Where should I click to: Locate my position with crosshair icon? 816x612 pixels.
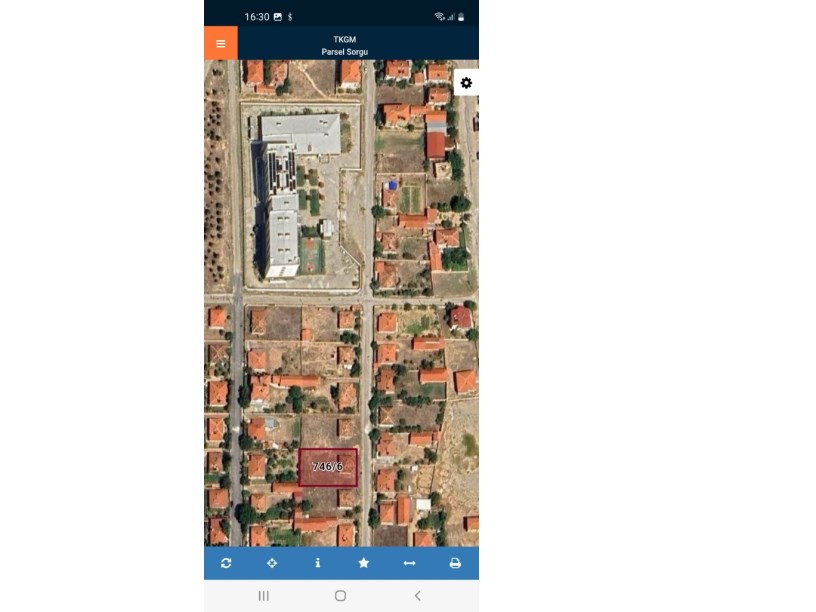(x=272, y=563)
